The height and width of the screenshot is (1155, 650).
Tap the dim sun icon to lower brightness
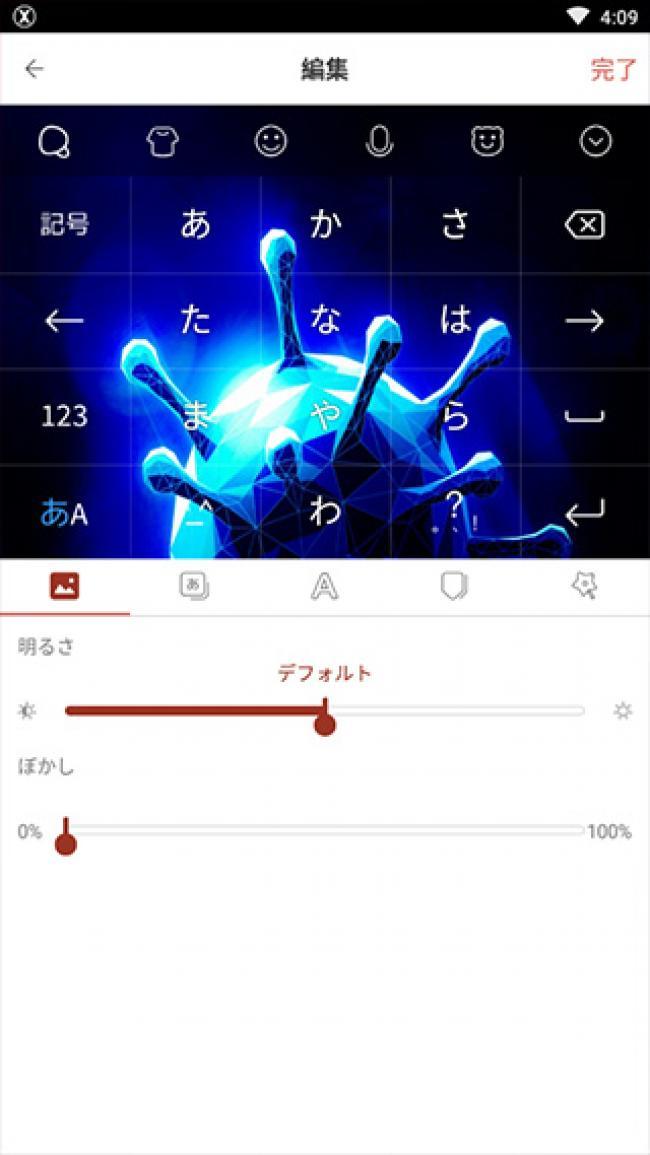(x=27, y=711)
